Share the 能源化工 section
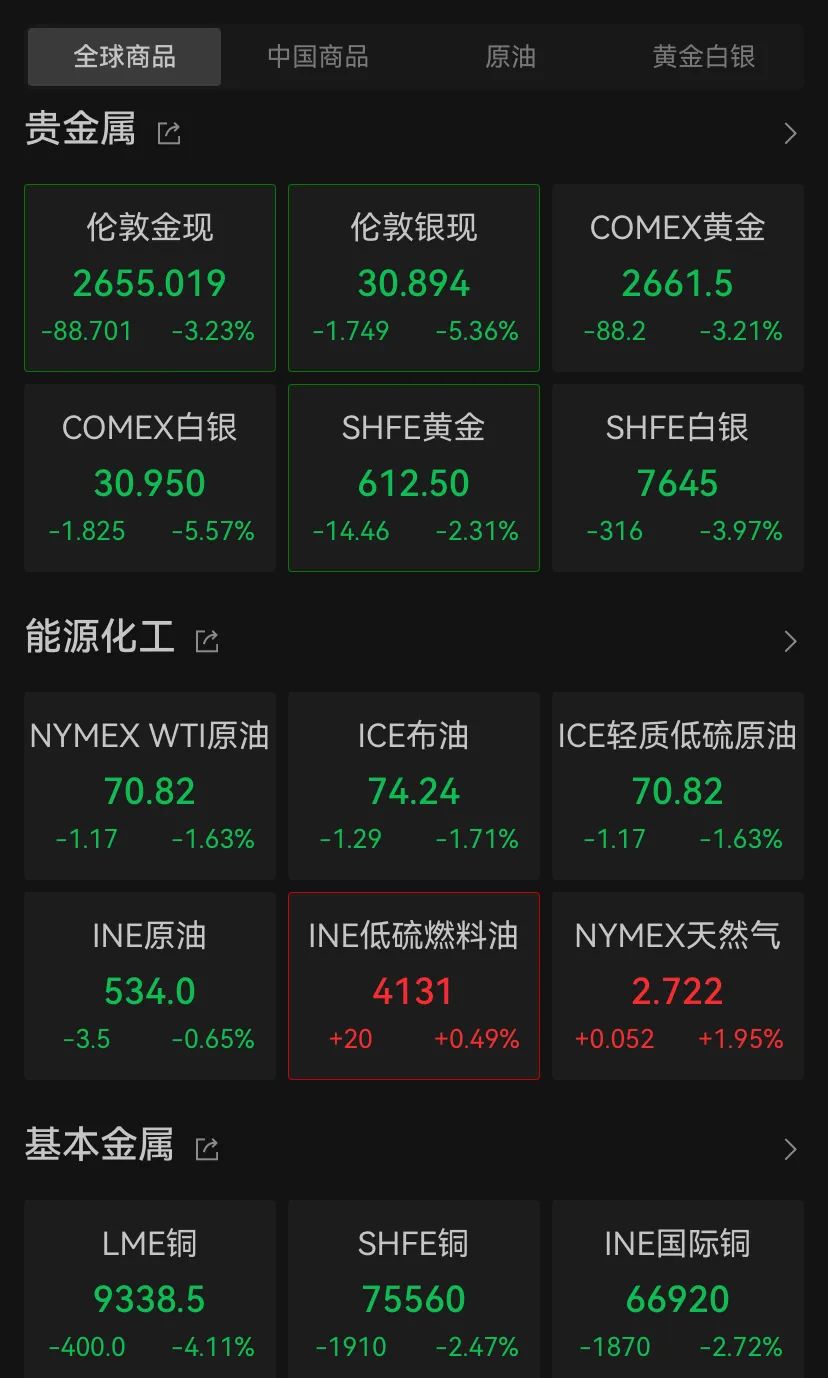Screen dimensions: 828x1378 pyautogui.click(x=207, y=641)
